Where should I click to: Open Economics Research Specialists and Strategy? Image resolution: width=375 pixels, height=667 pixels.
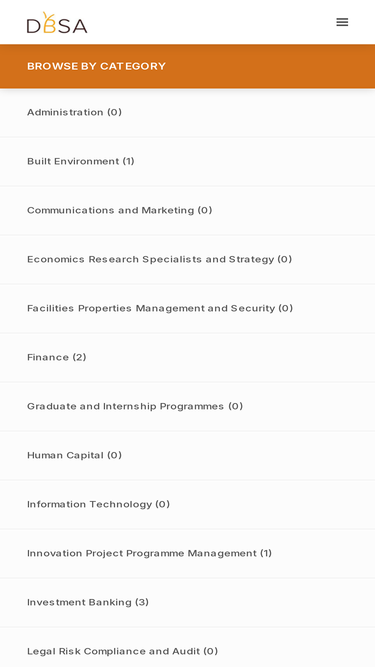coord(188,259)
